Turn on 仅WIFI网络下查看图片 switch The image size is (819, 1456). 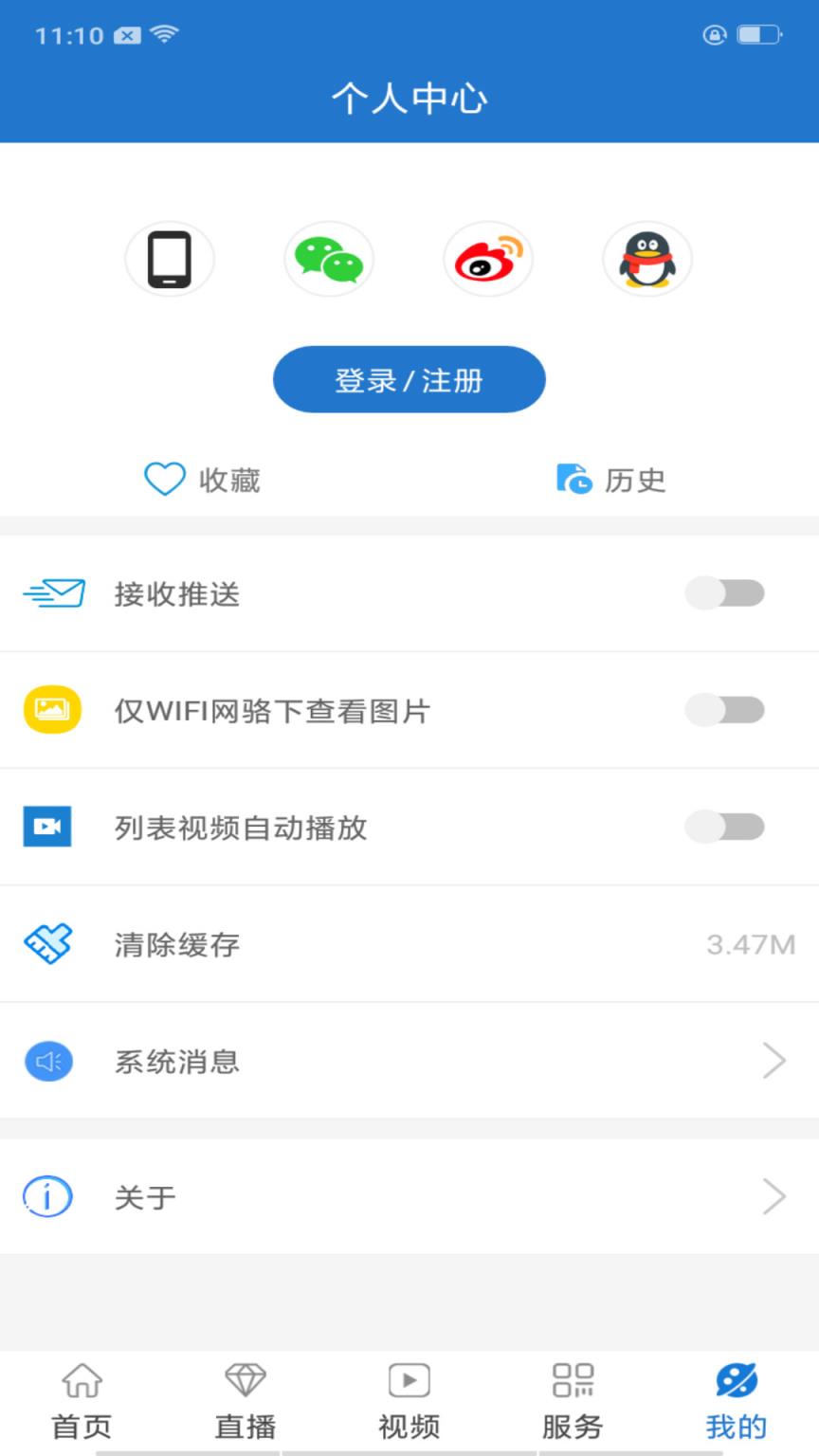click(x=724, y=710)
